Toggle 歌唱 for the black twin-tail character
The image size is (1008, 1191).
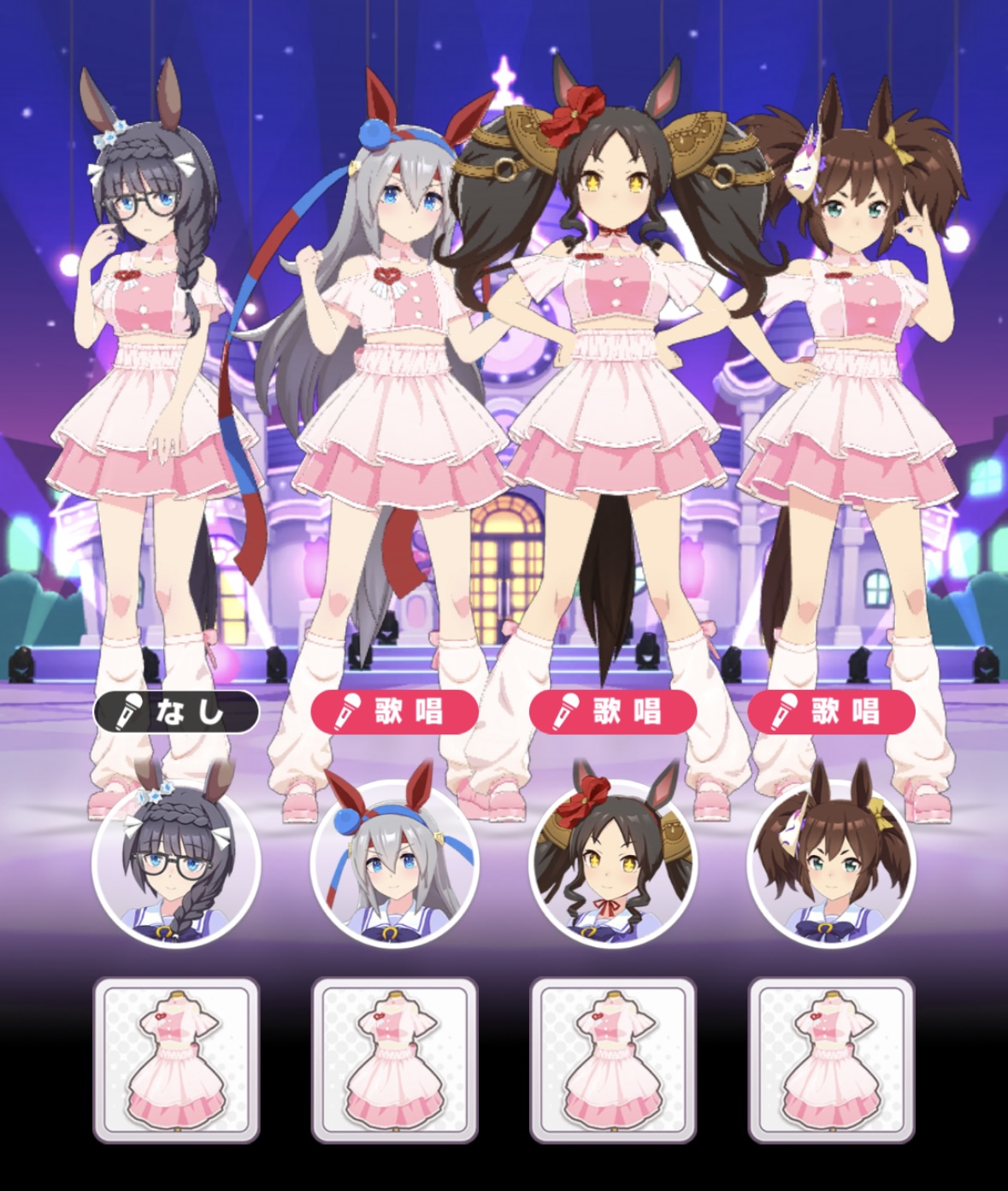coord(613,711)
